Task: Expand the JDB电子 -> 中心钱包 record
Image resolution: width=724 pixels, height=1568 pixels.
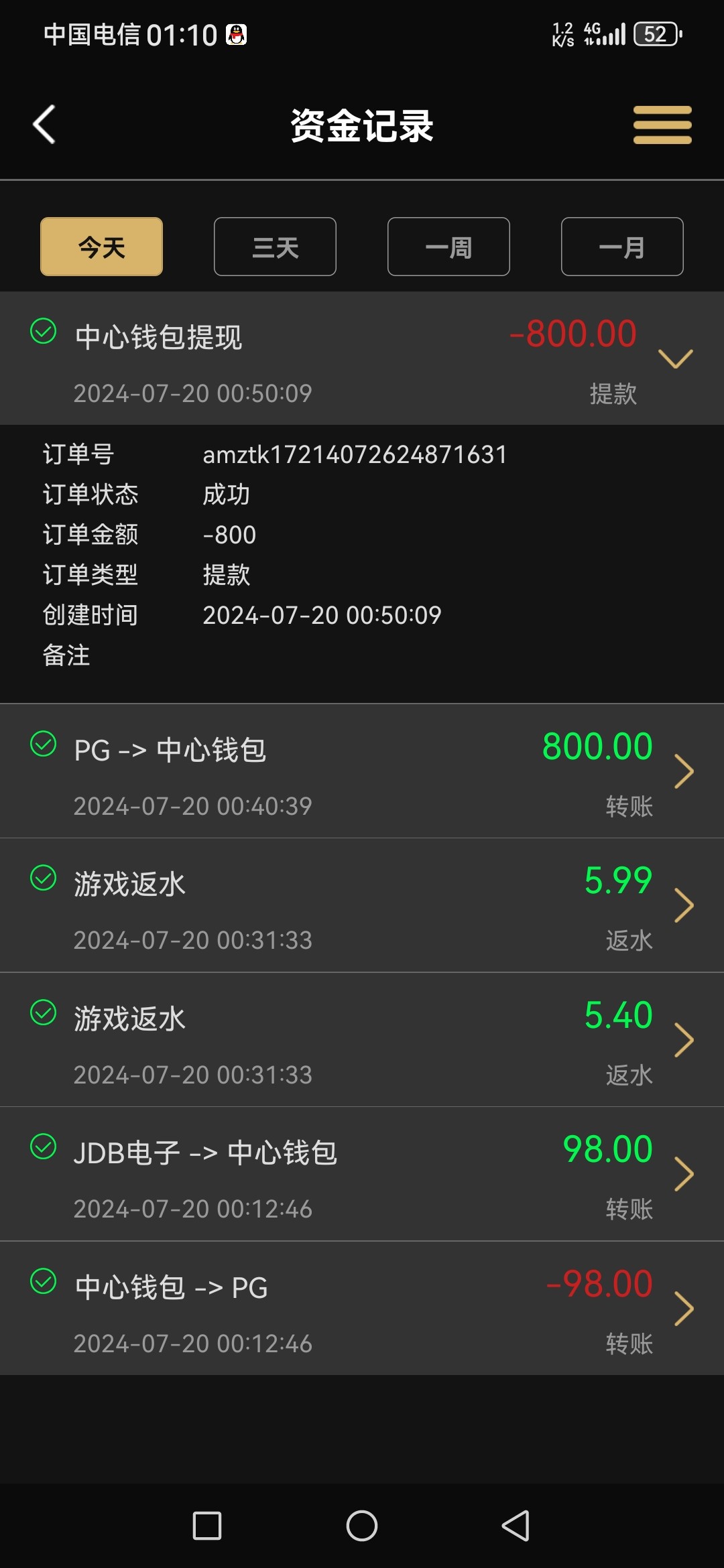Action: tap(685, 1175)
